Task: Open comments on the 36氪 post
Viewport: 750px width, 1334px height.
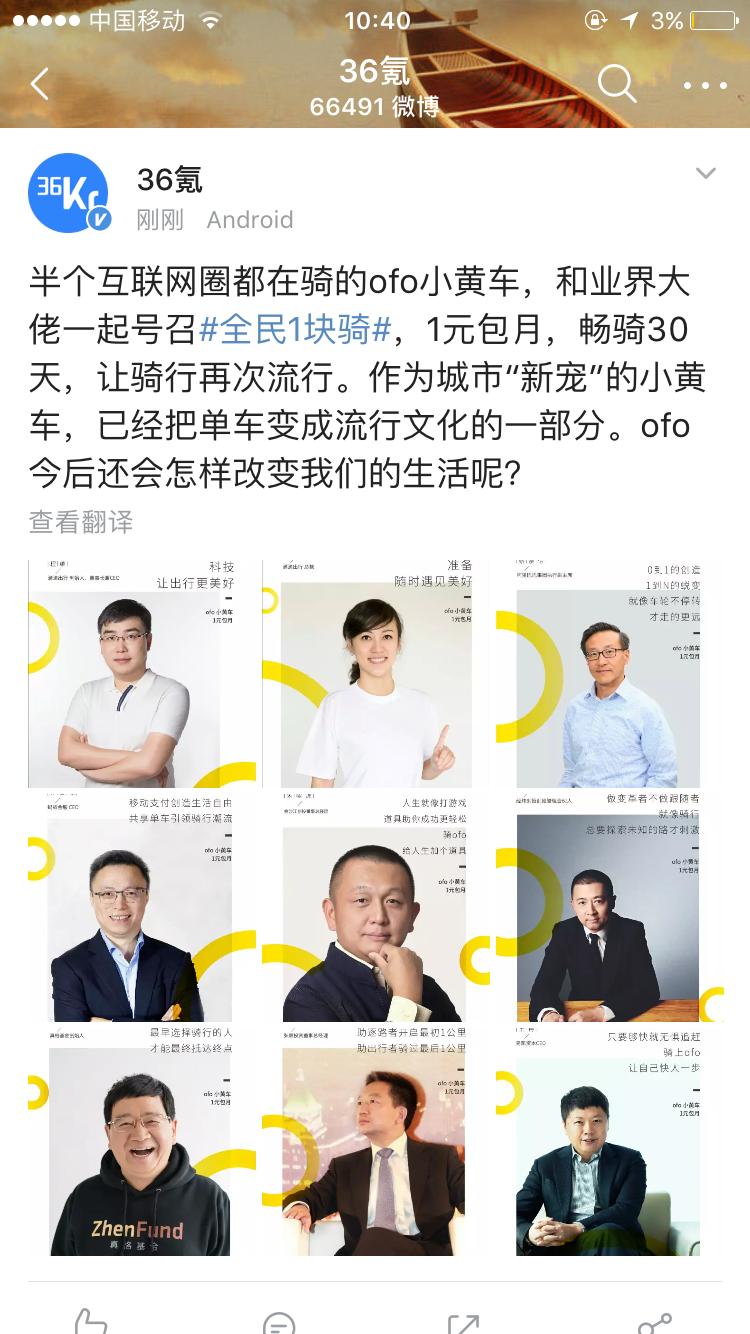Action: (x=279, y=1322)
